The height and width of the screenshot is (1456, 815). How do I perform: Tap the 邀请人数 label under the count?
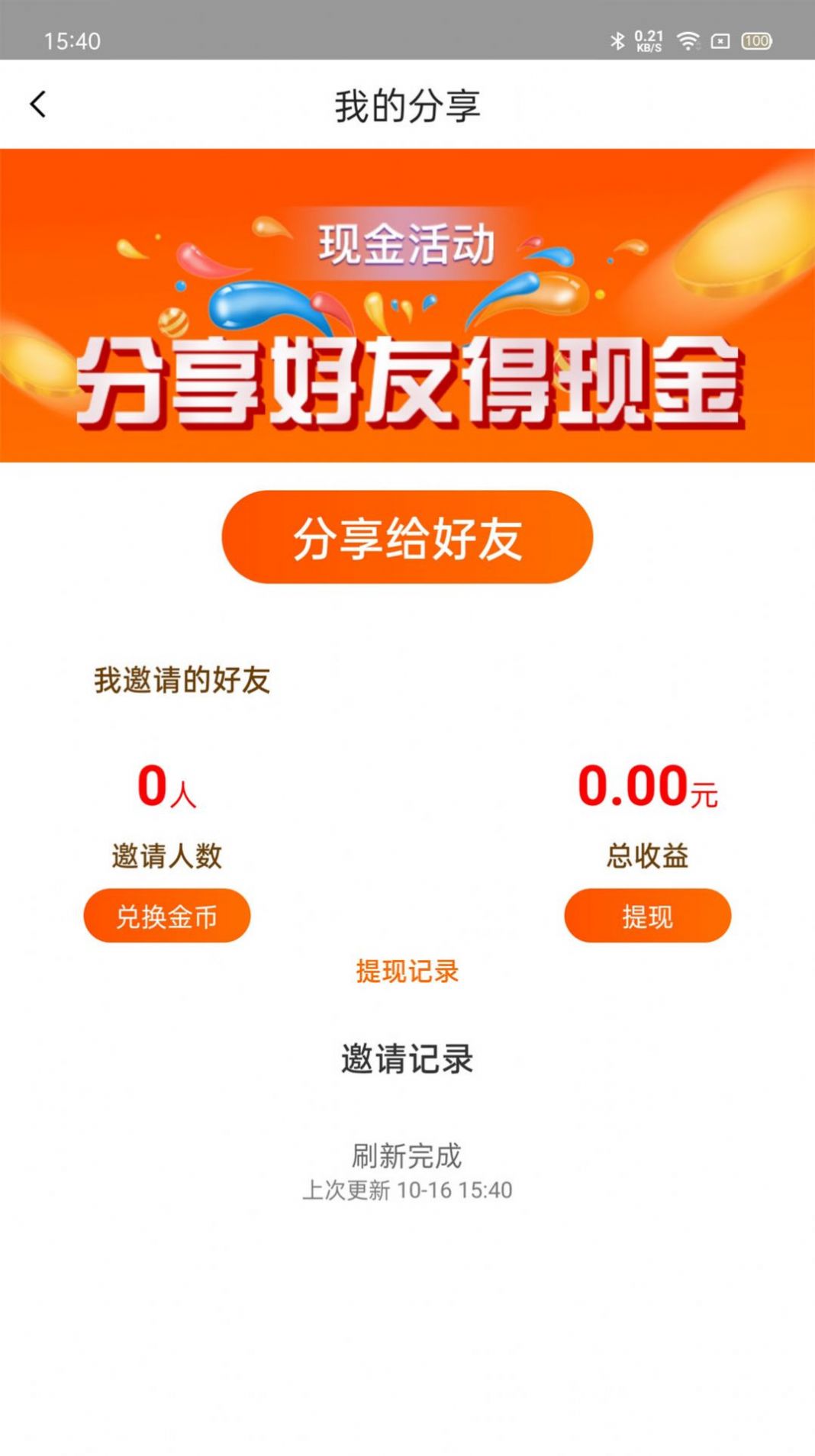168,855
